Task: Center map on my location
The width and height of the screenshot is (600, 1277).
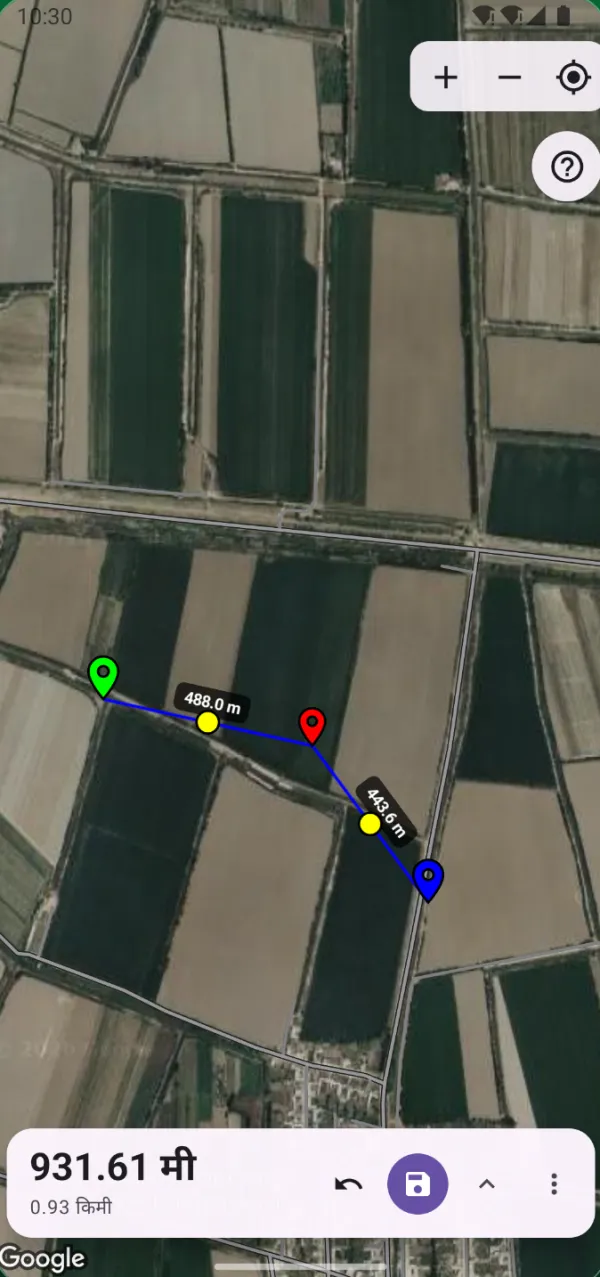Action: (573, 77)
